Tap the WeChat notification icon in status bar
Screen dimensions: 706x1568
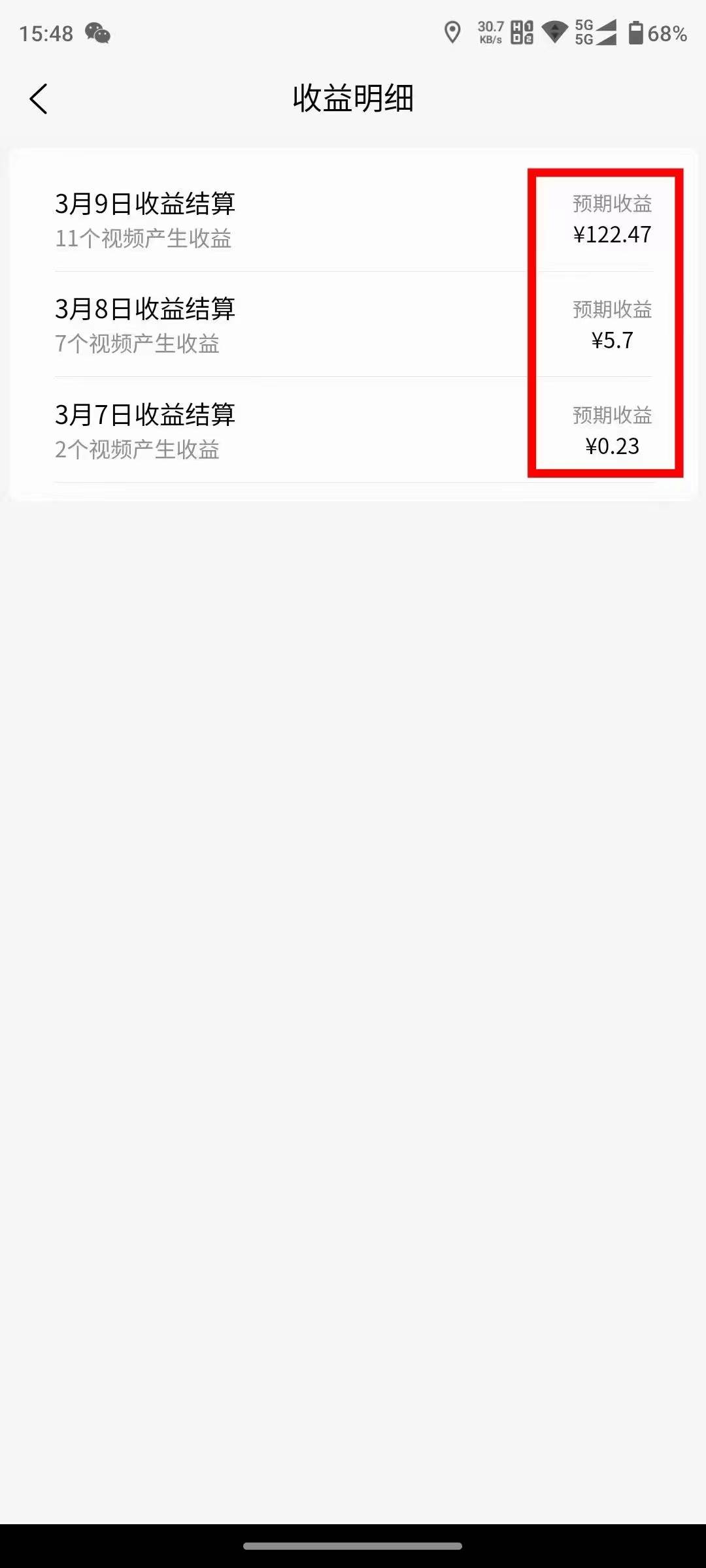(97, 34)
